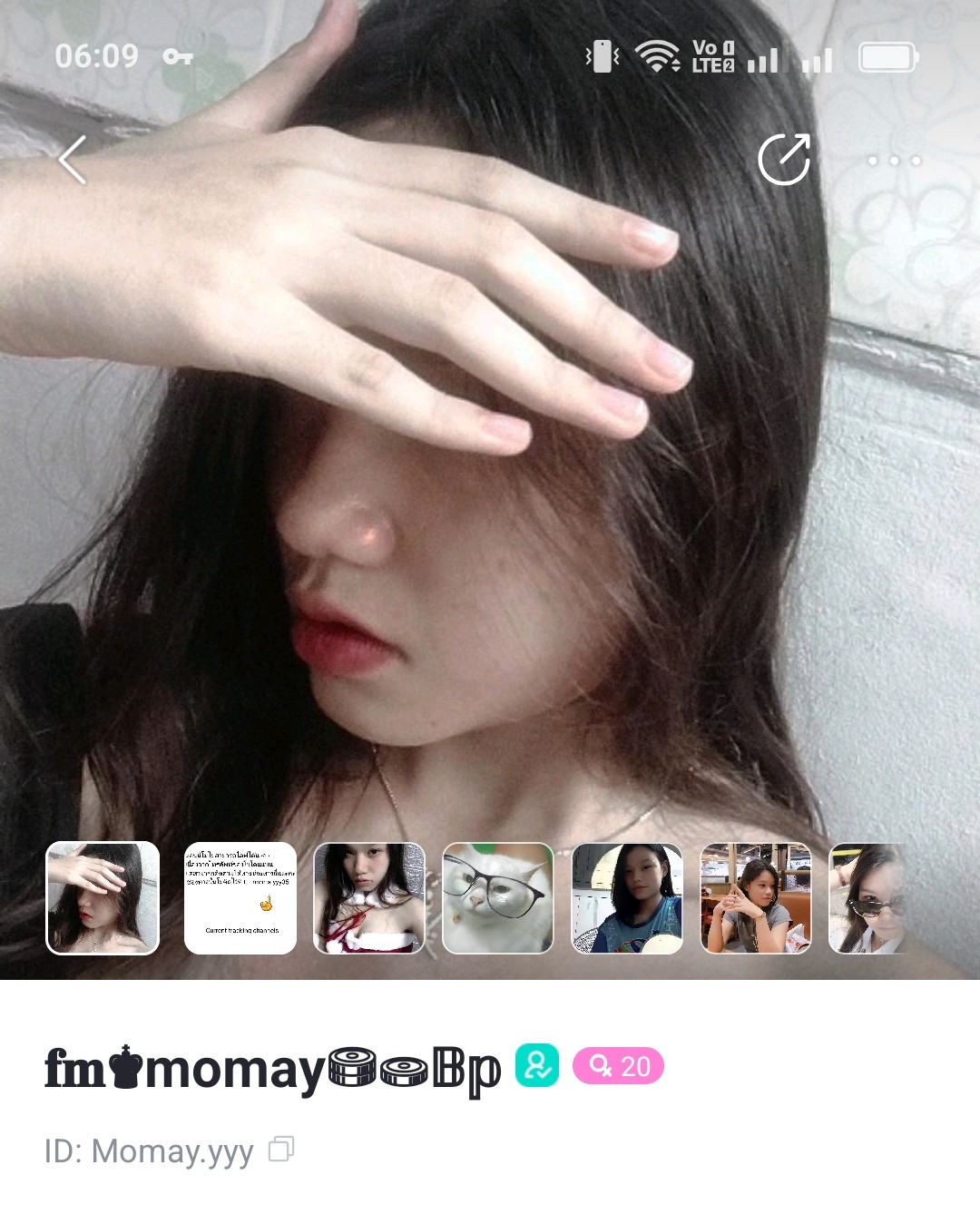
Task: Copy the Momay.yyy ID
Action: [281, 1150]
